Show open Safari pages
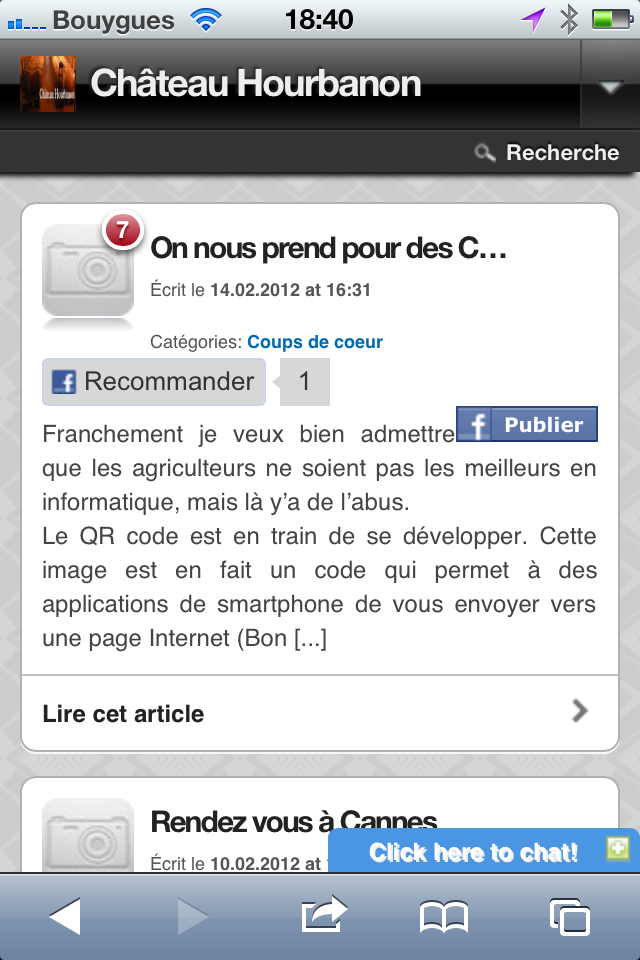This screenshot has width=640, height=960. click(x=569, y=916)
